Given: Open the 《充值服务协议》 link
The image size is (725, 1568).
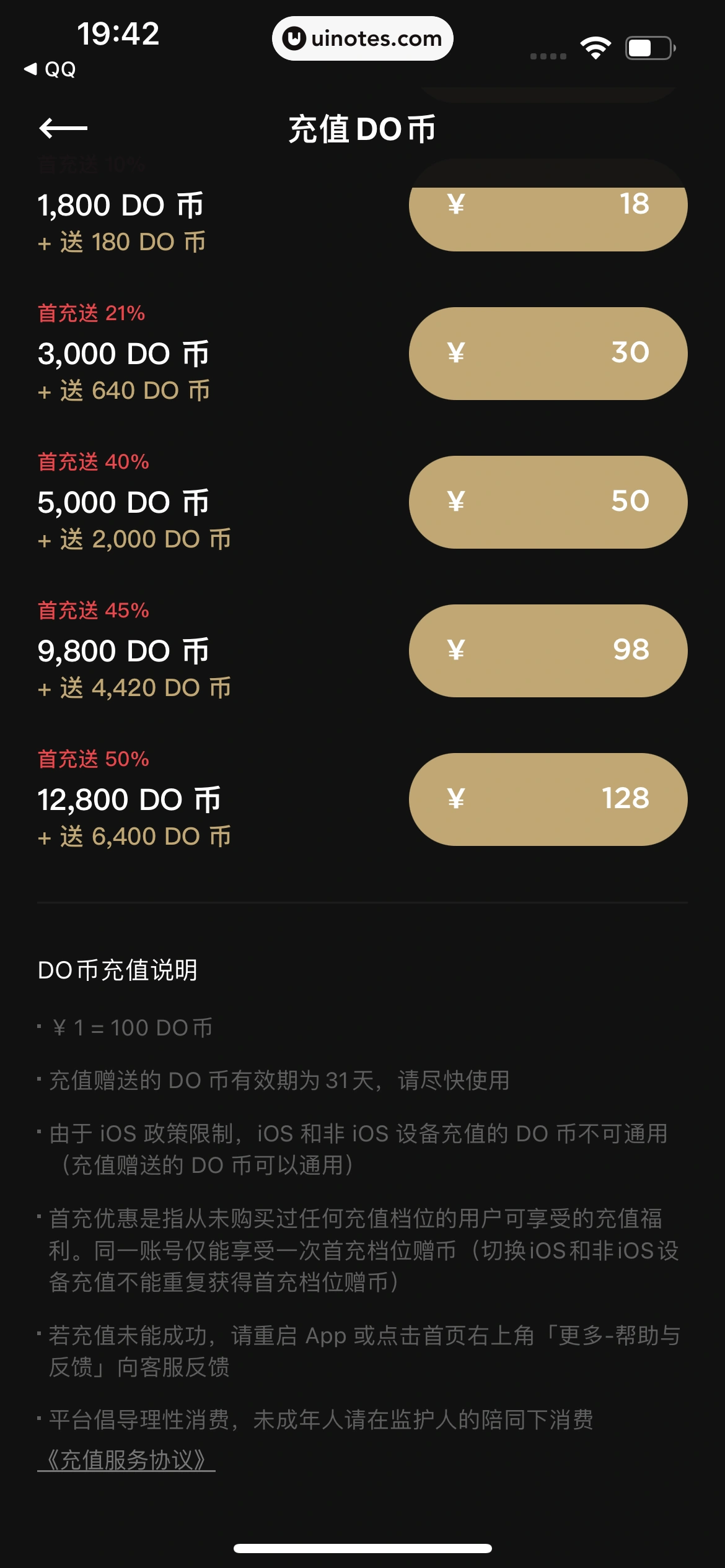Looking at the screenshot, I should click(x=126, y=1460).
